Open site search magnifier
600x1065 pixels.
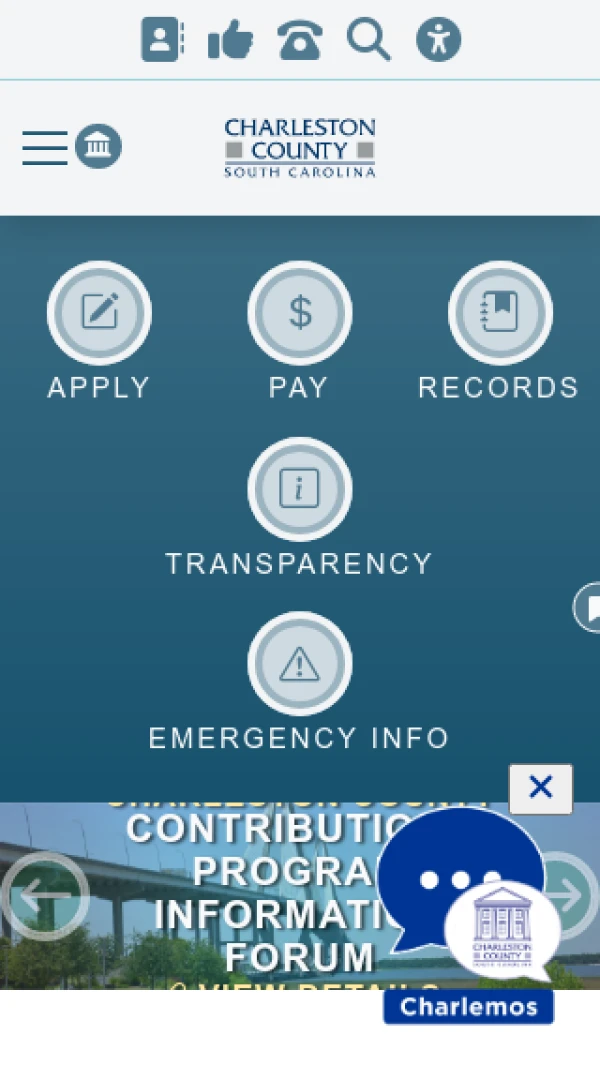[368, 40]
